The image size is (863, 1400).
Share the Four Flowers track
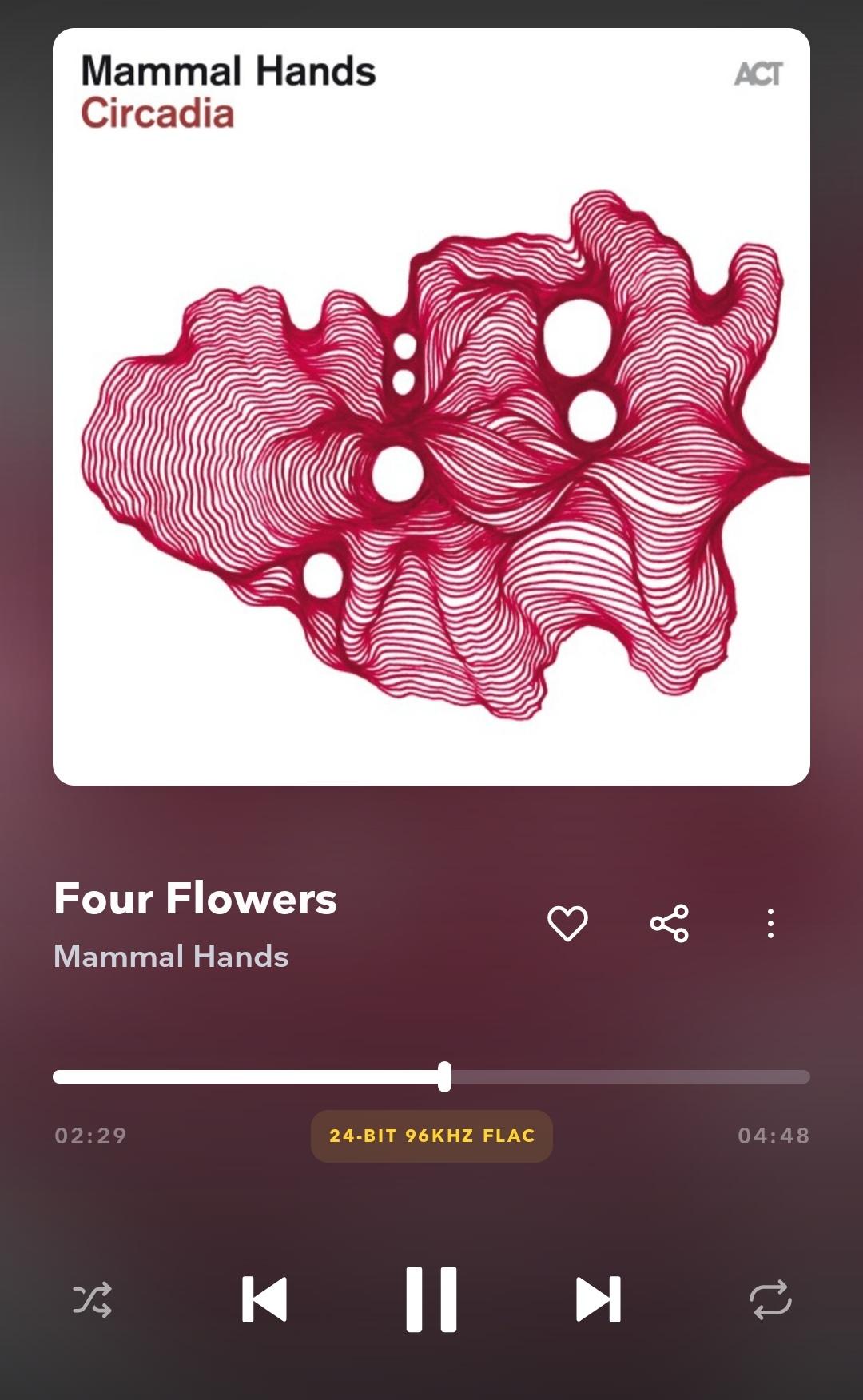(670, 924)
